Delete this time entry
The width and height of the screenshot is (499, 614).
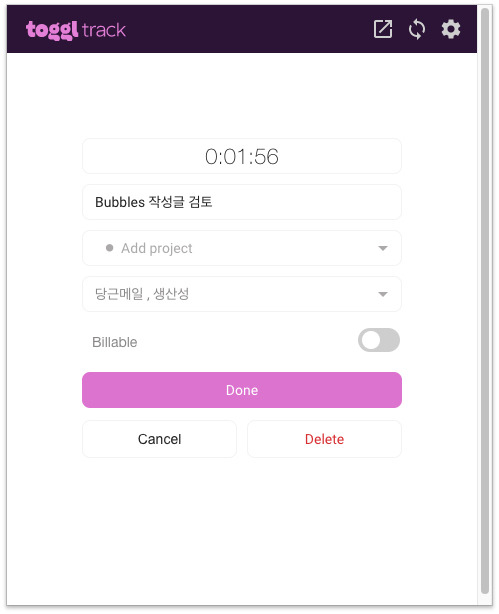(x=324, y=439)
